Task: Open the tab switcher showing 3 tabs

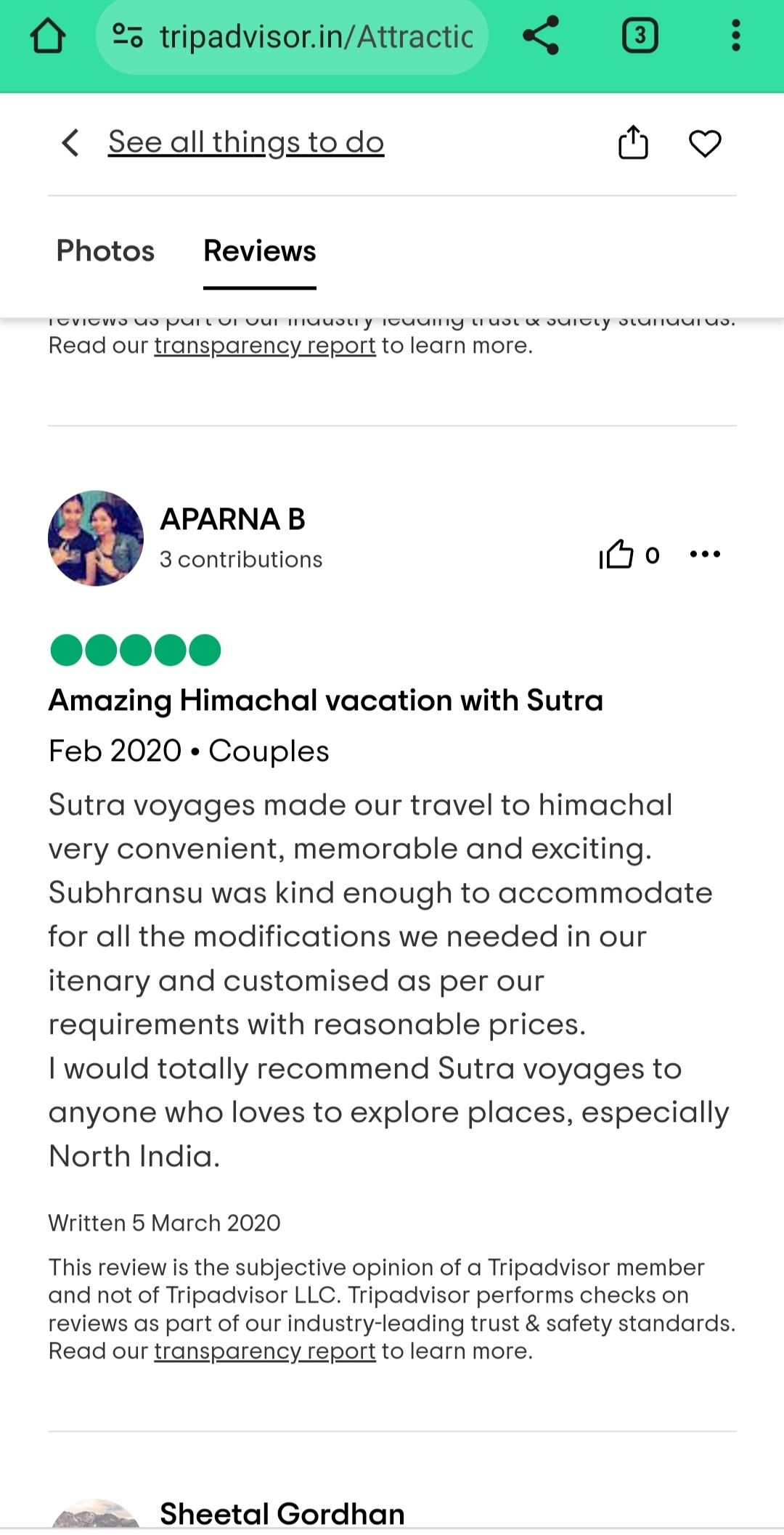Action: click(640, 36)
